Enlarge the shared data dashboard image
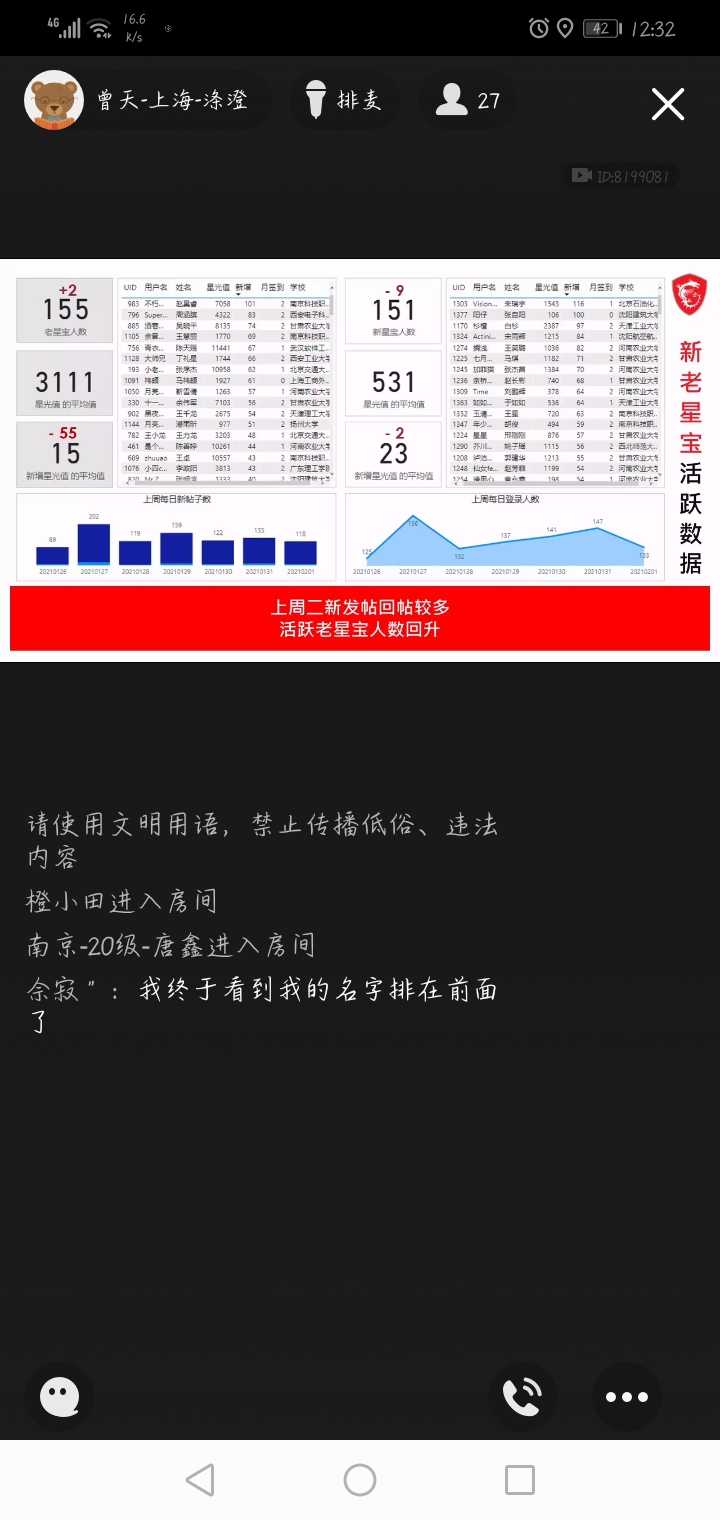 360,460
